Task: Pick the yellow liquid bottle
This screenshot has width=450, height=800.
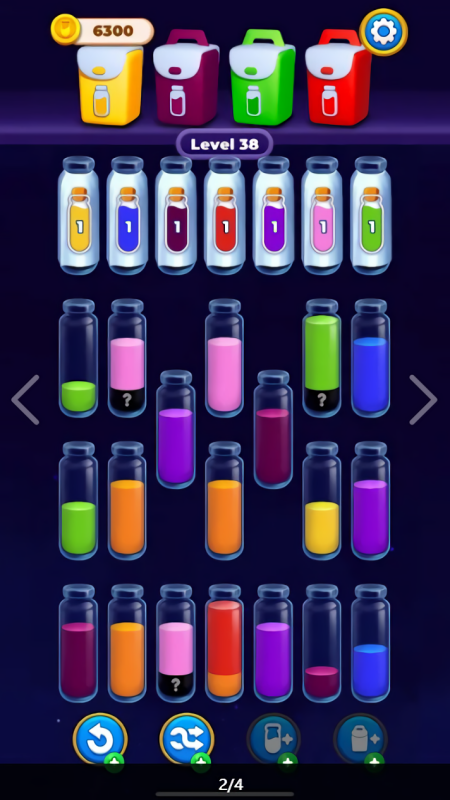Action: [x=322, y=501]
